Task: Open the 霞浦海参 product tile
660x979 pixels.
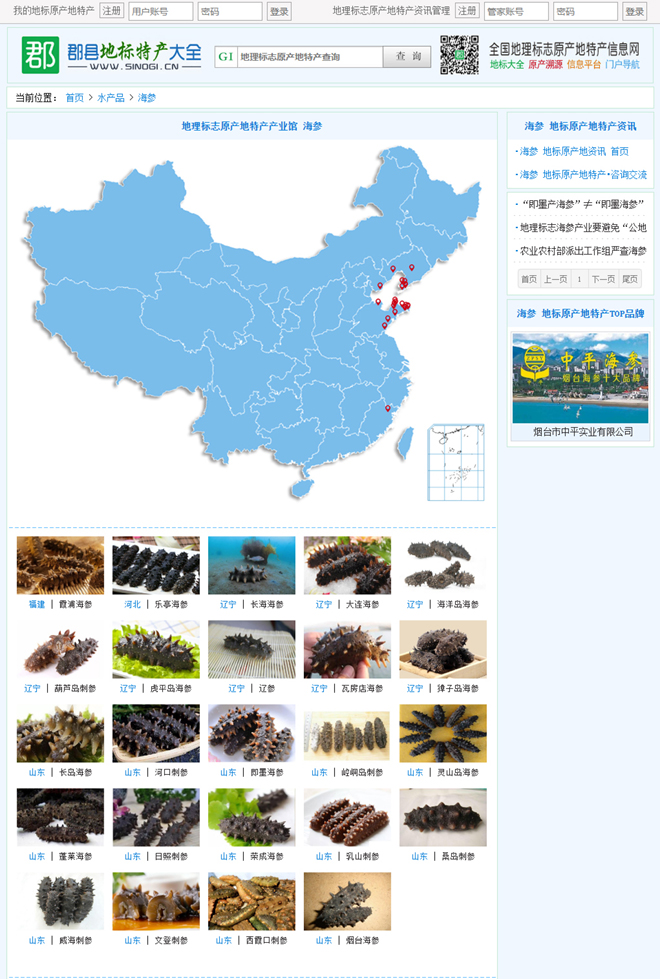Action: [60, 566]
